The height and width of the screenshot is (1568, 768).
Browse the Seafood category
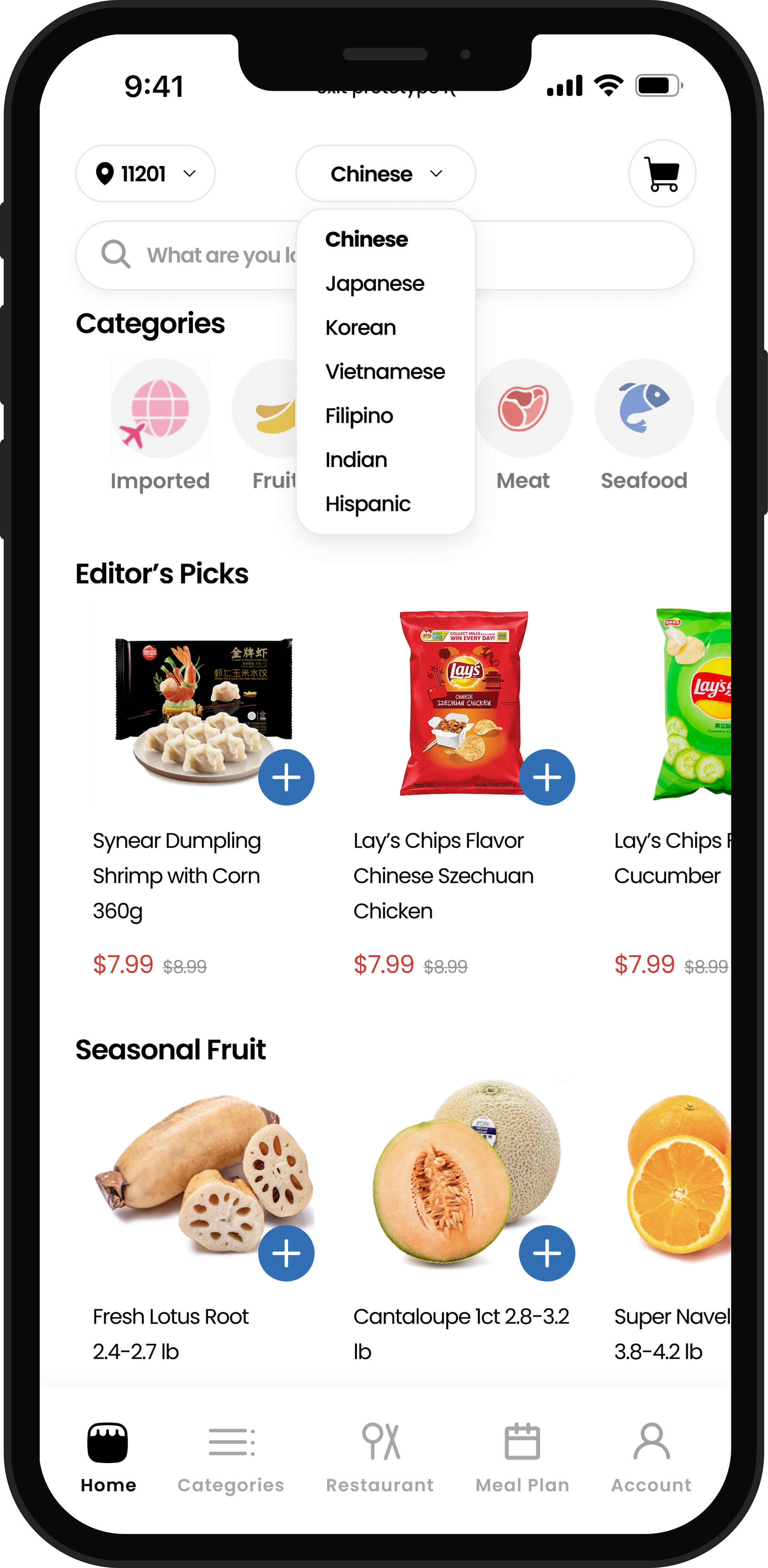coord(644,425)
